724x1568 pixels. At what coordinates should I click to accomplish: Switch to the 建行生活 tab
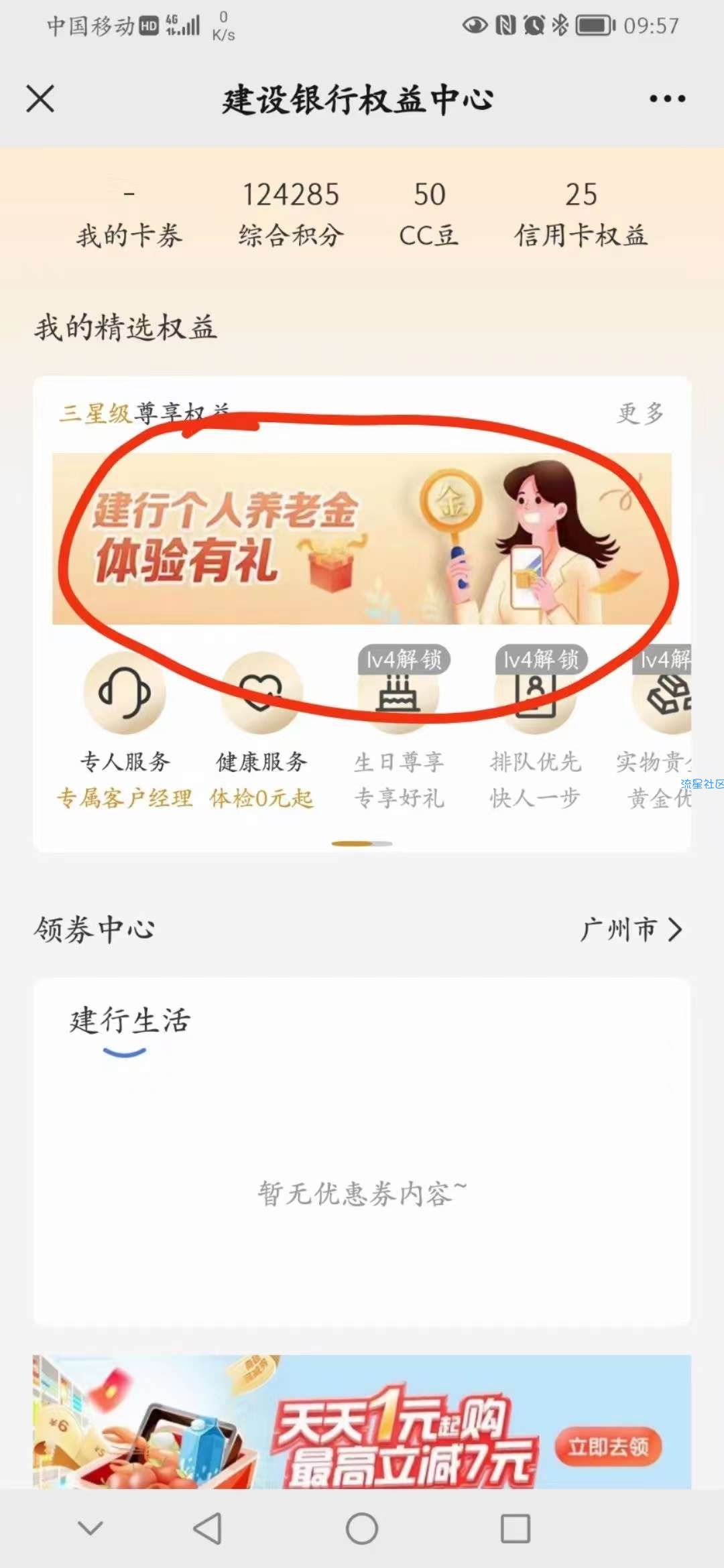[130, 1022]
